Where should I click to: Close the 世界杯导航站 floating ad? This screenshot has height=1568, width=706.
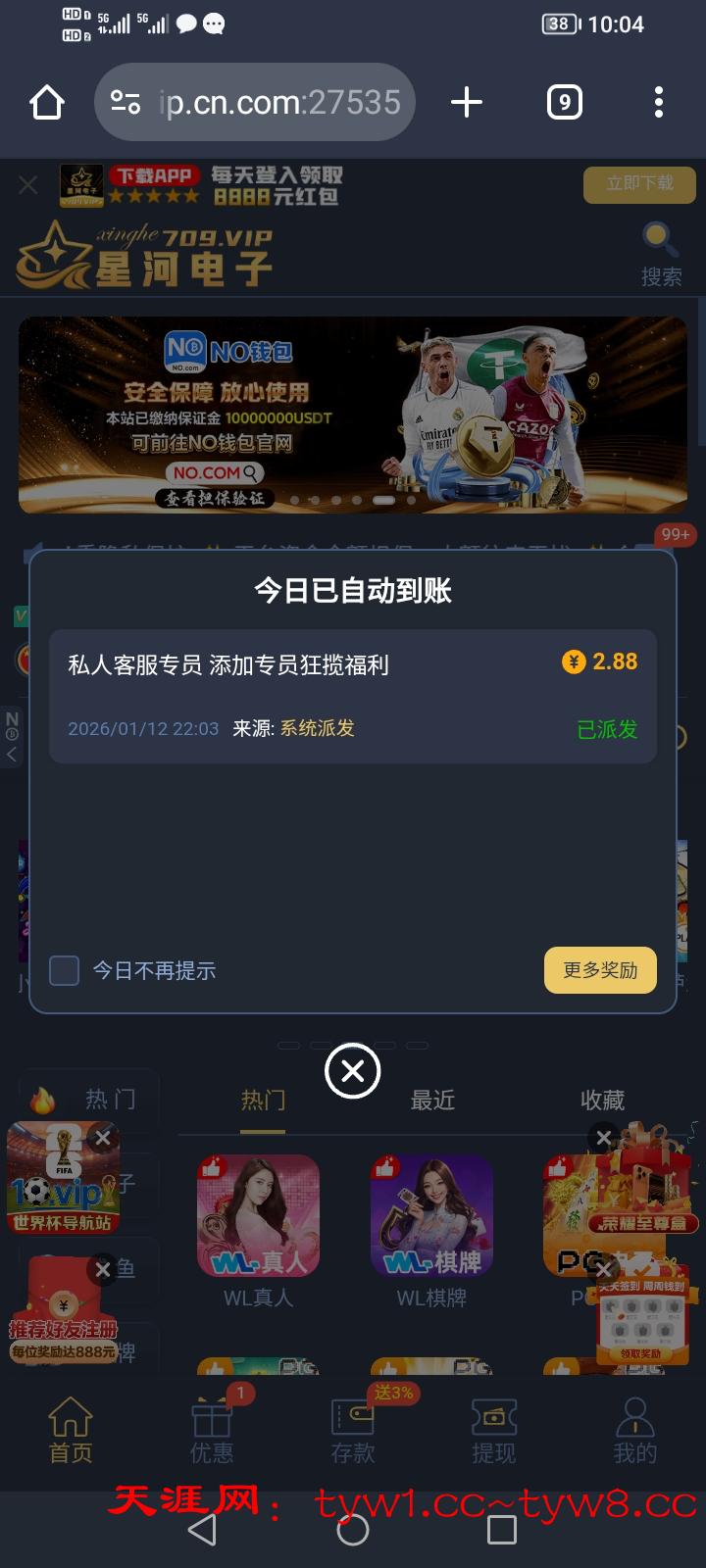(102, 1137)
